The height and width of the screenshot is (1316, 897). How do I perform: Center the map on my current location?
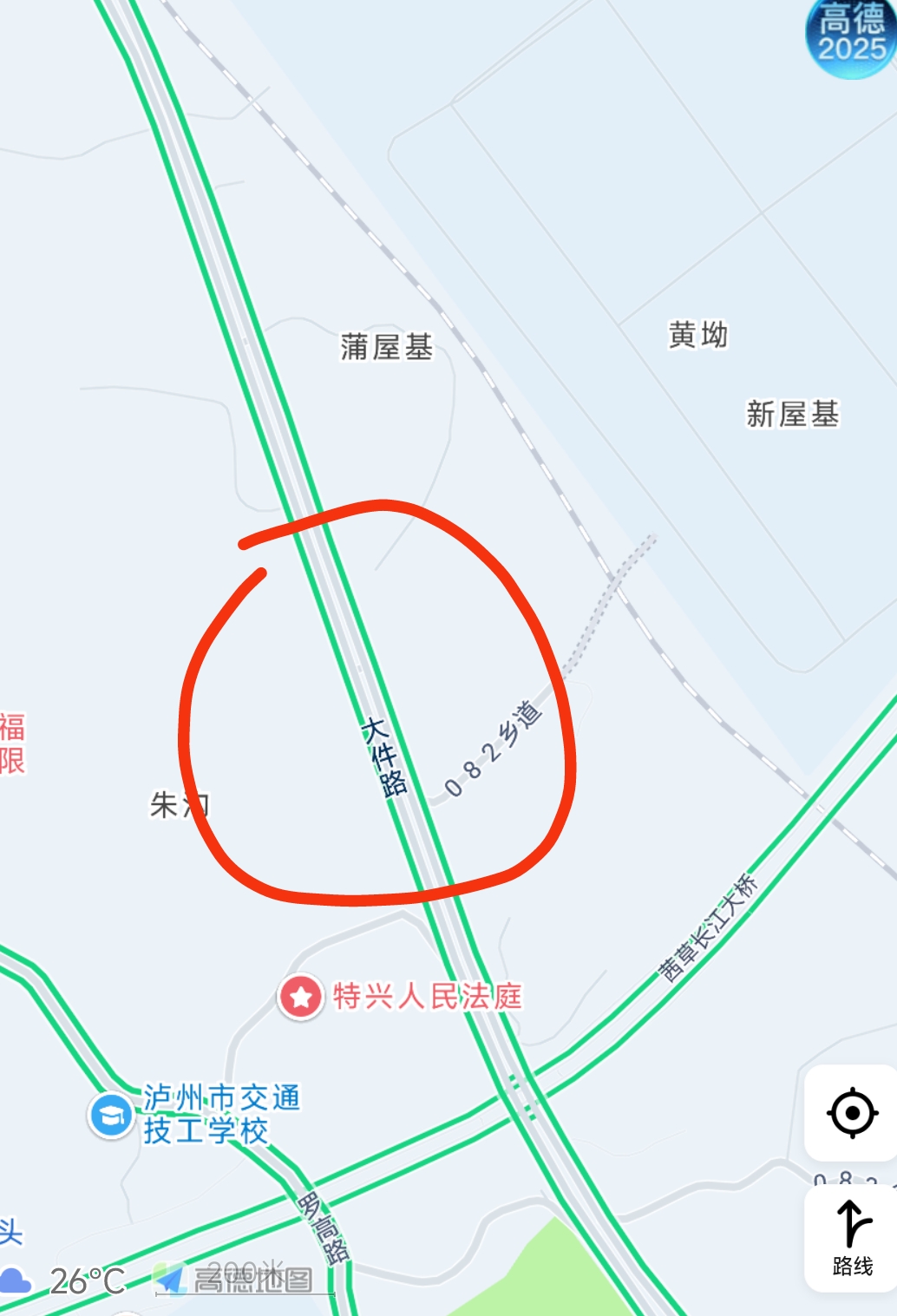point(852,1112)
